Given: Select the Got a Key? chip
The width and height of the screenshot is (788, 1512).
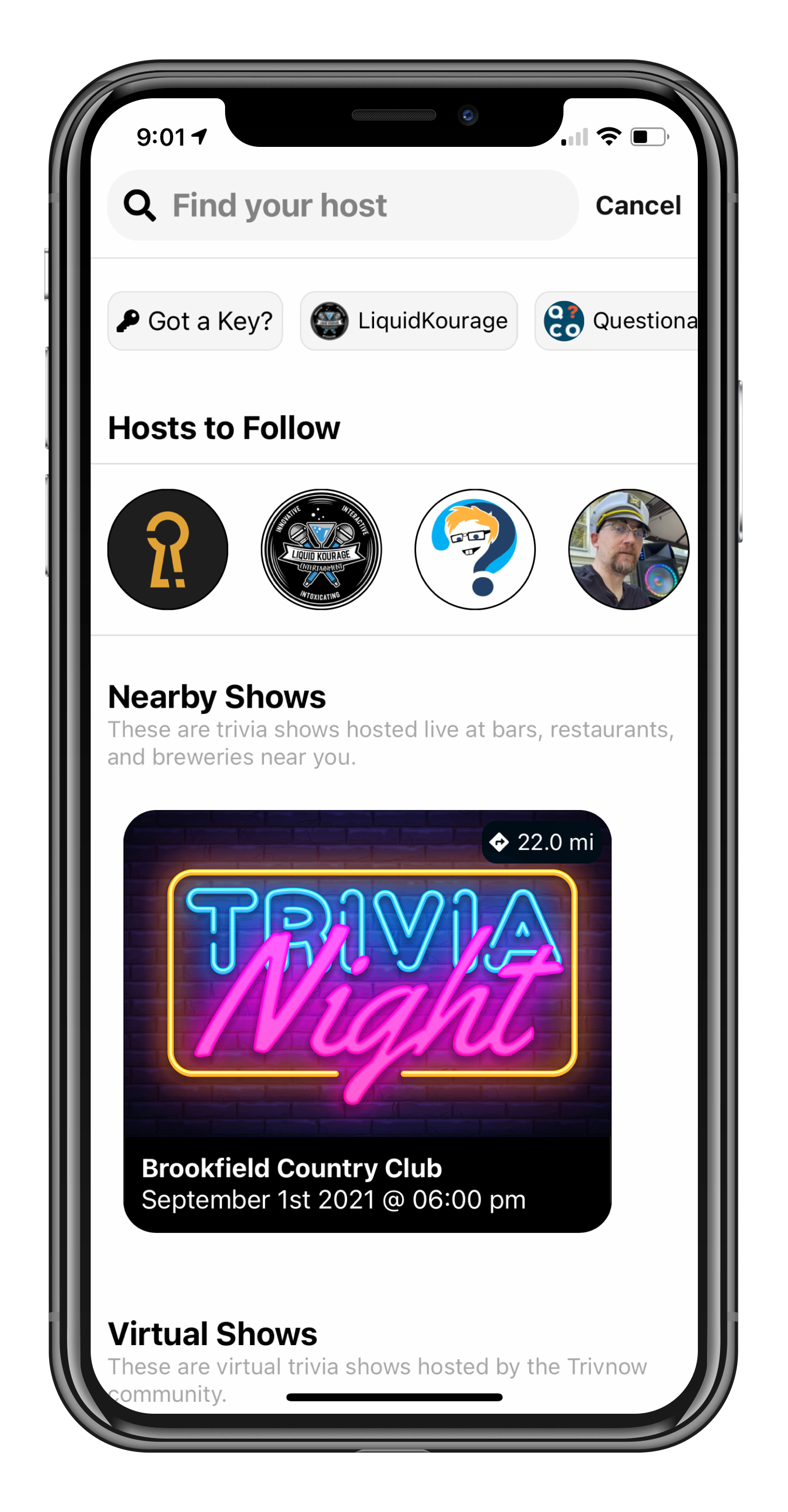Looking at the screenshot, I should pyautogui.click(x=195, y=321).
